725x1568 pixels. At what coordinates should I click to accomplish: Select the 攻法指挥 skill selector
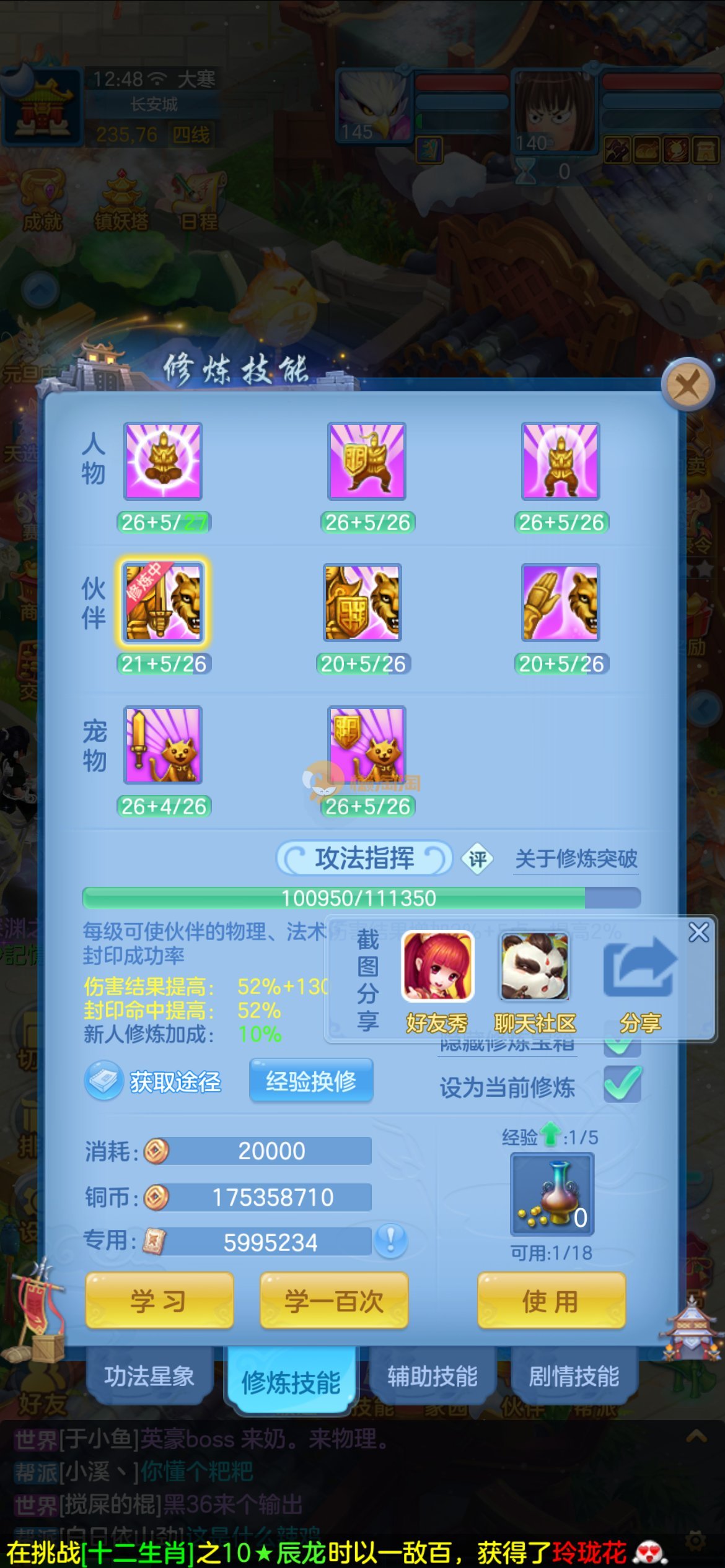364,858
